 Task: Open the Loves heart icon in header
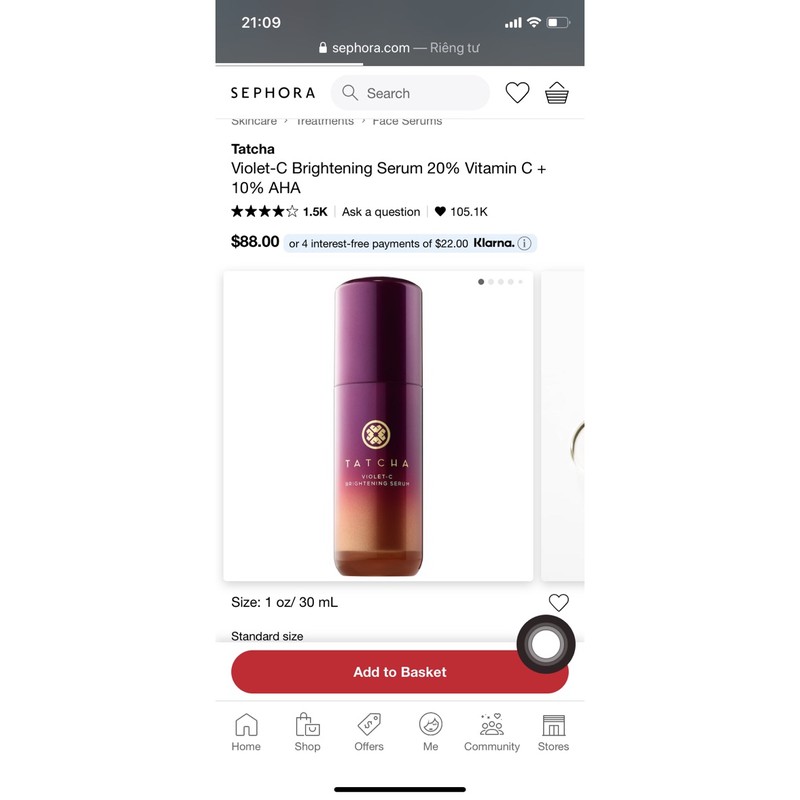(517, 93)
